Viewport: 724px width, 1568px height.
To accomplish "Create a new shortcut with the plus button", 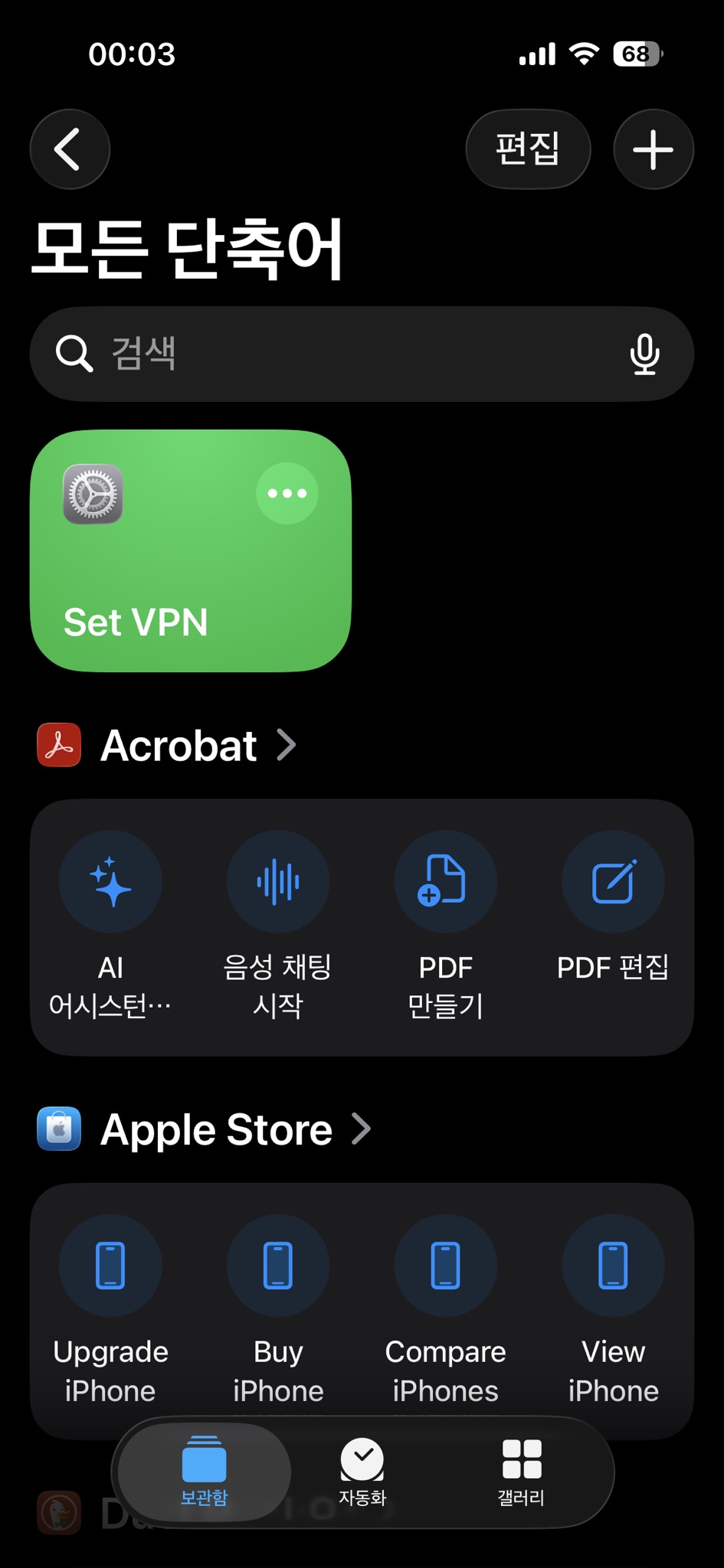I will click(x=653, y=149).
